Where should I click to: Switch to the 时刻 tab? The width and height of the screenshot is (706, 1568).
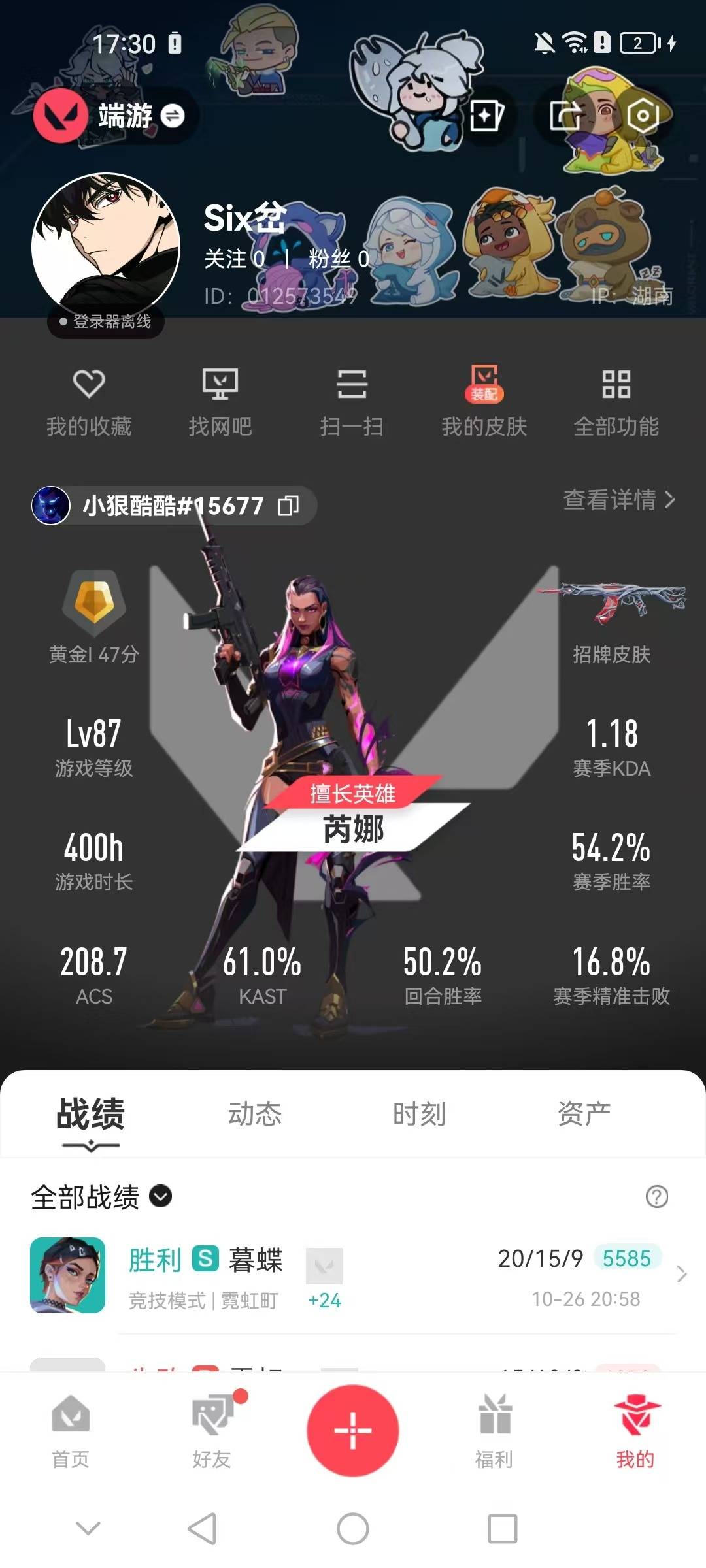click(419, 1114)
